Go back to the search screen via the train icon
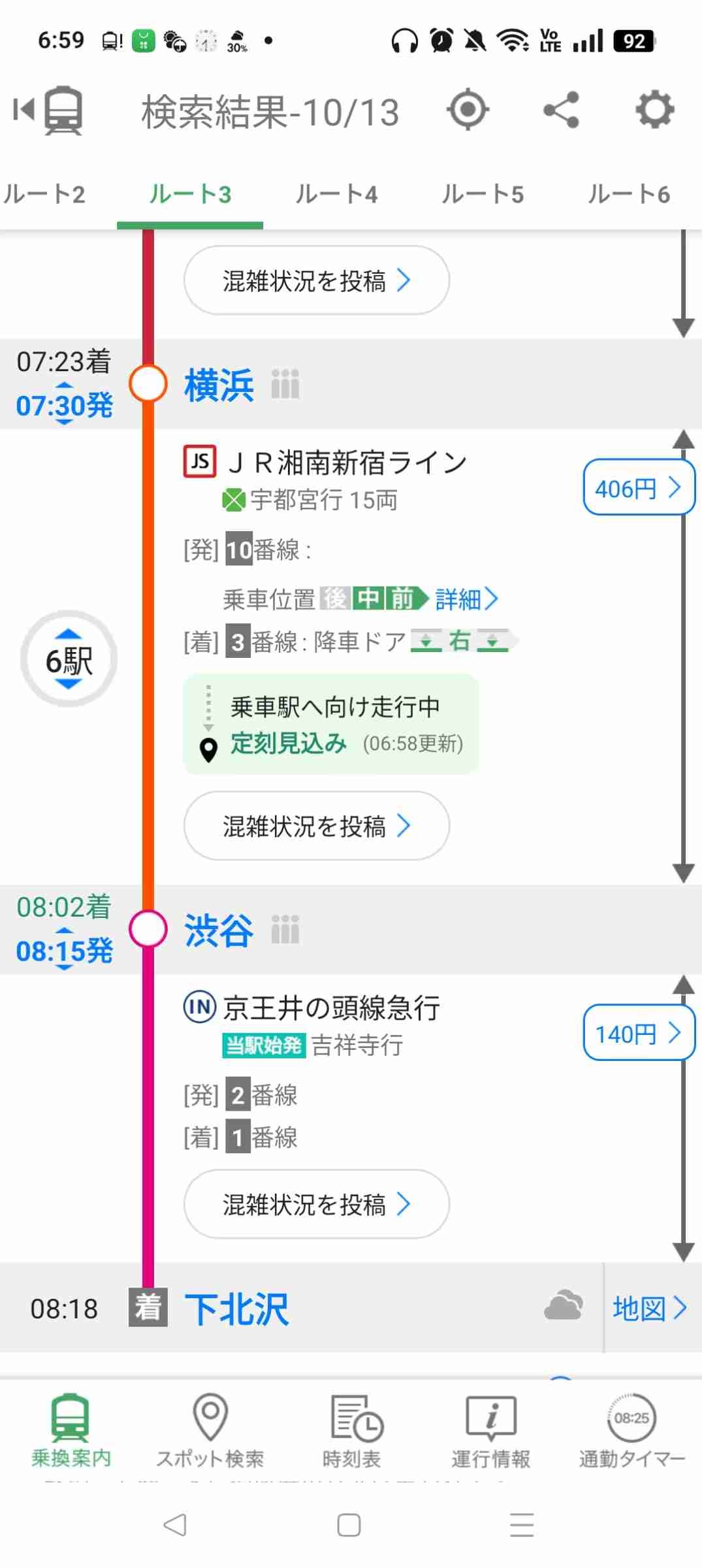Viewport: 702px width, 1568px height. 49,110
